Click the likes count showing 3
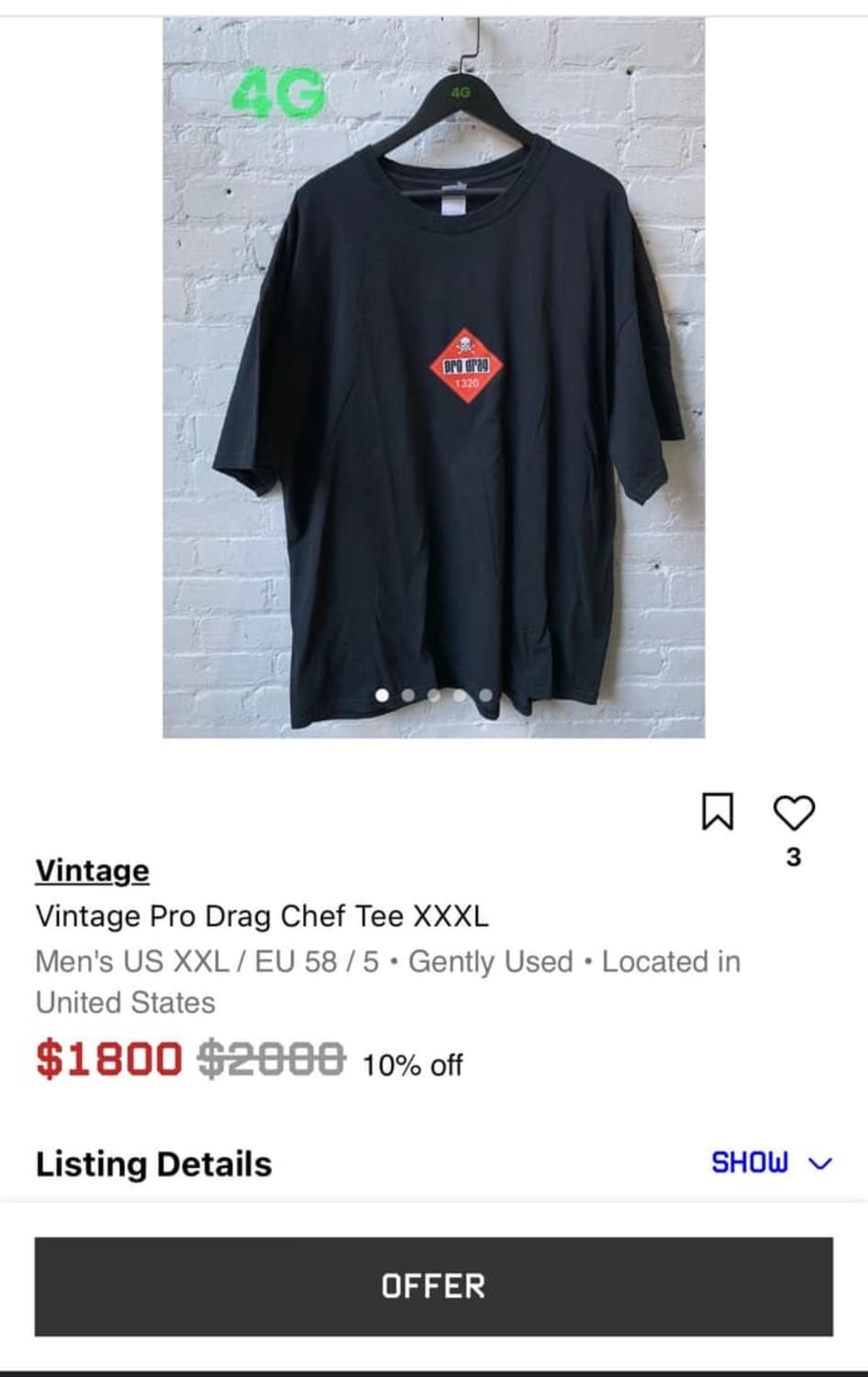 (x=794, y=856)
